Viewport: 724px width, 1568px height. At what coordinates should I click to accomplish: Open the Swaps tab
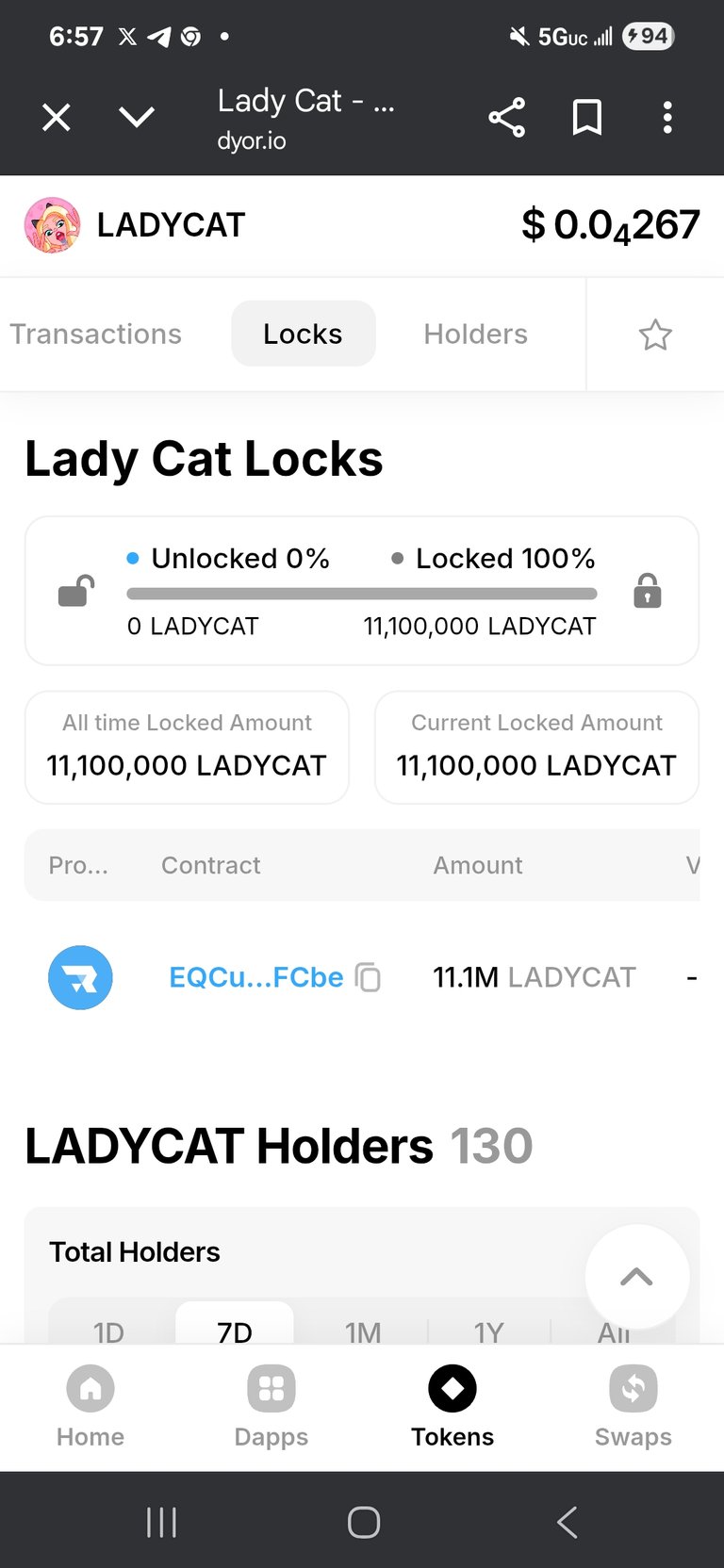point(633,1408)
